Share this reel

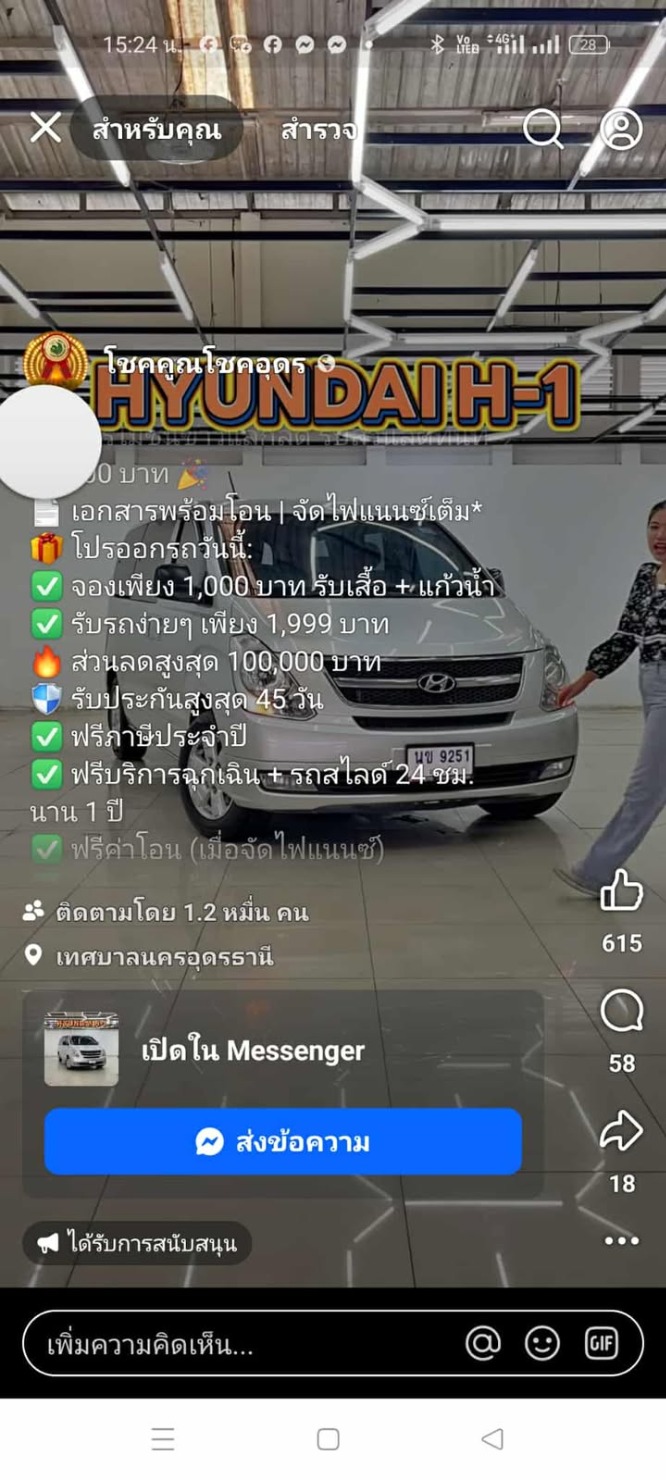(621, 1132)
